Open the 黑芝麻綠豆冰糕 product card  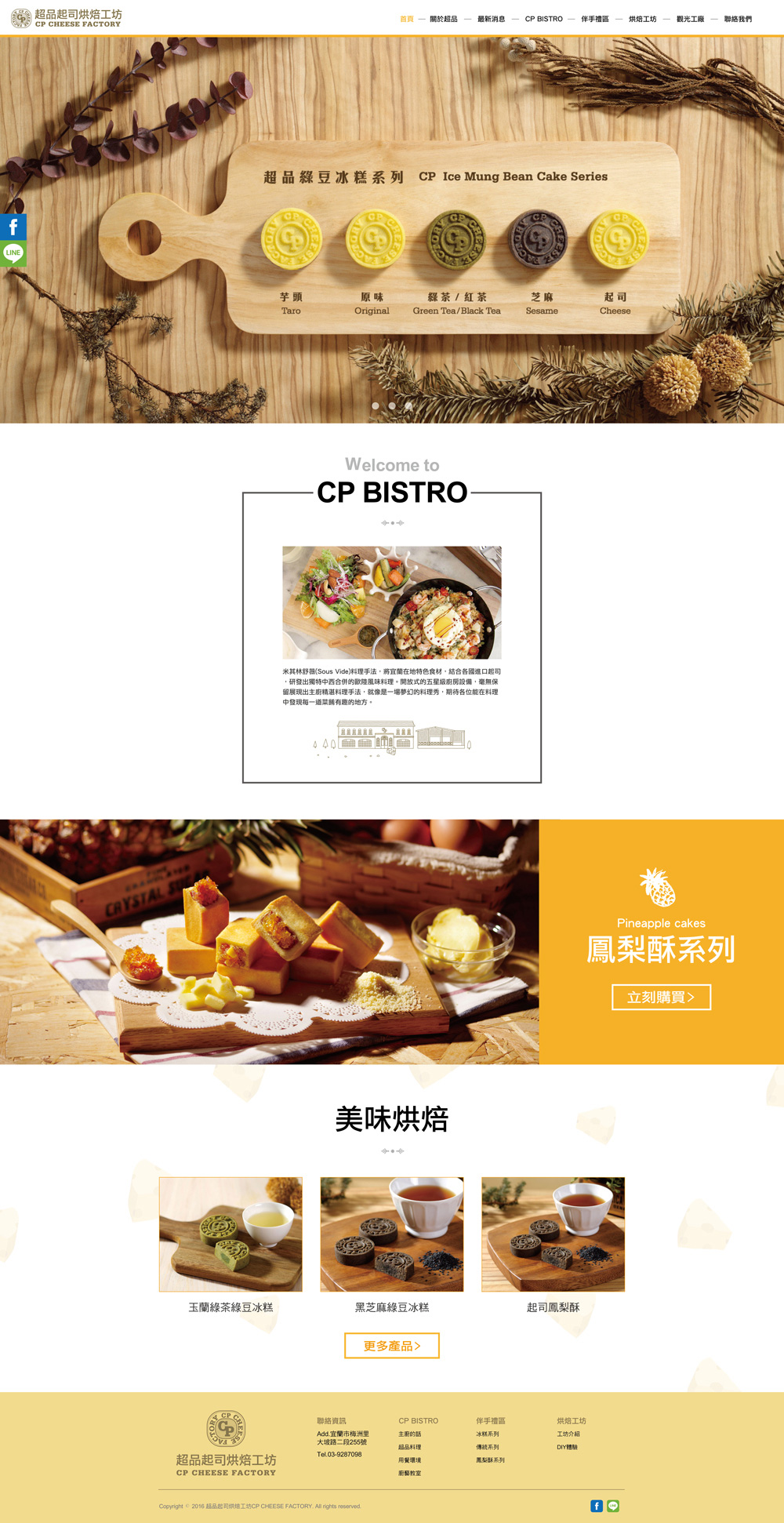(392, 1234)
